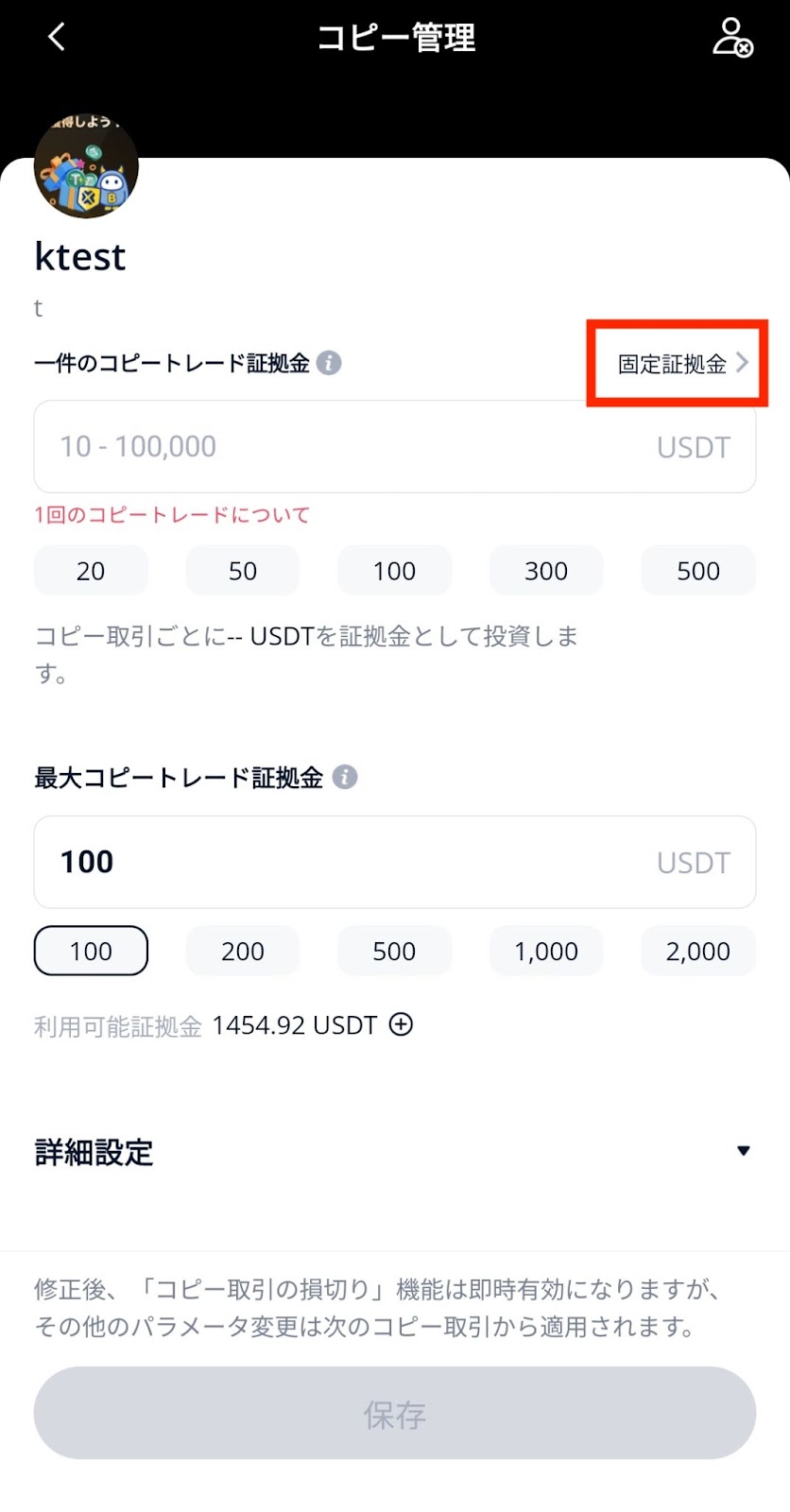
Task: Select the 300 per-trade margin chip
Action: (546, 571)
